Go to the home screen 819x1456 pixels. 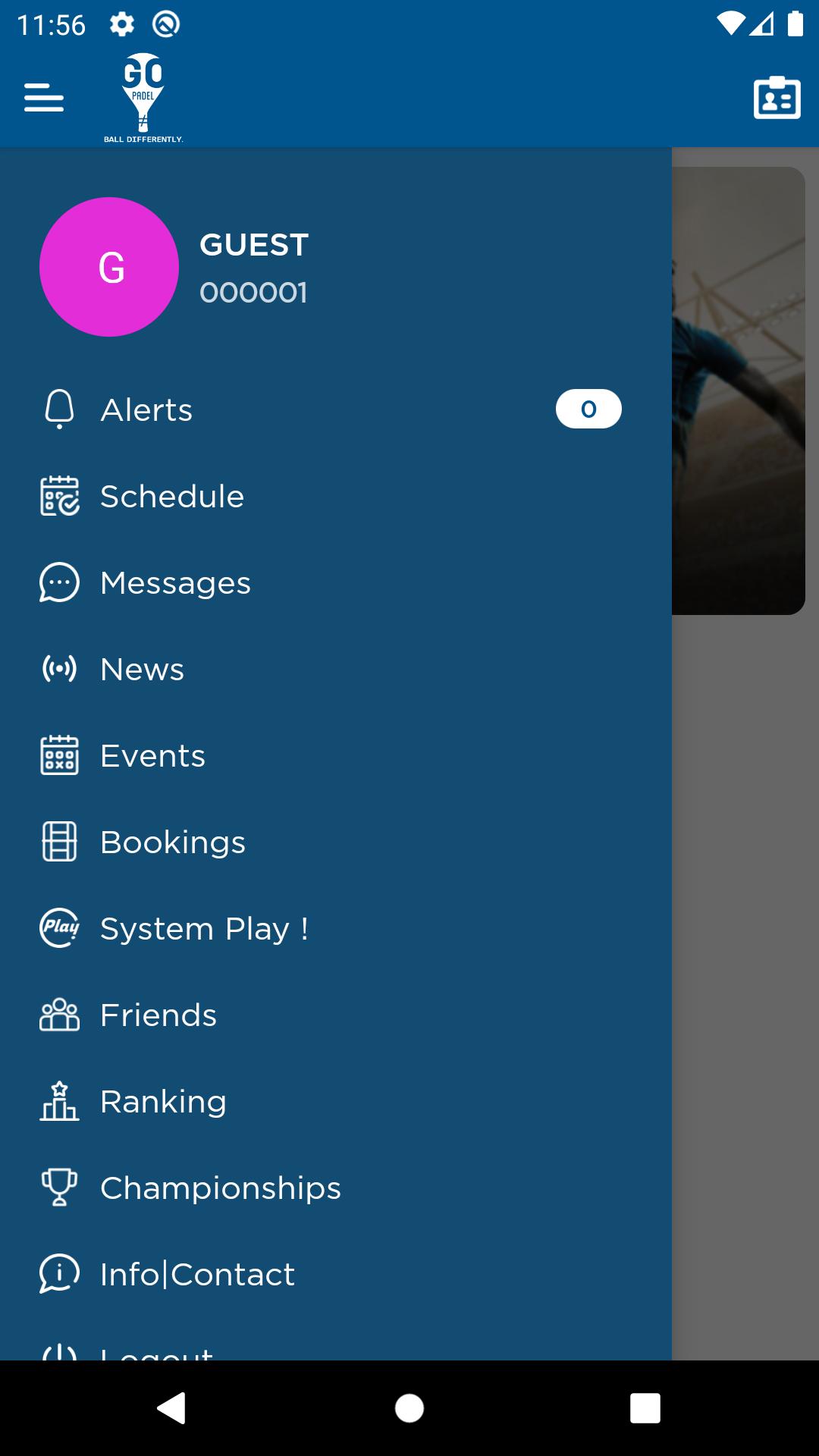(409, 1408)
